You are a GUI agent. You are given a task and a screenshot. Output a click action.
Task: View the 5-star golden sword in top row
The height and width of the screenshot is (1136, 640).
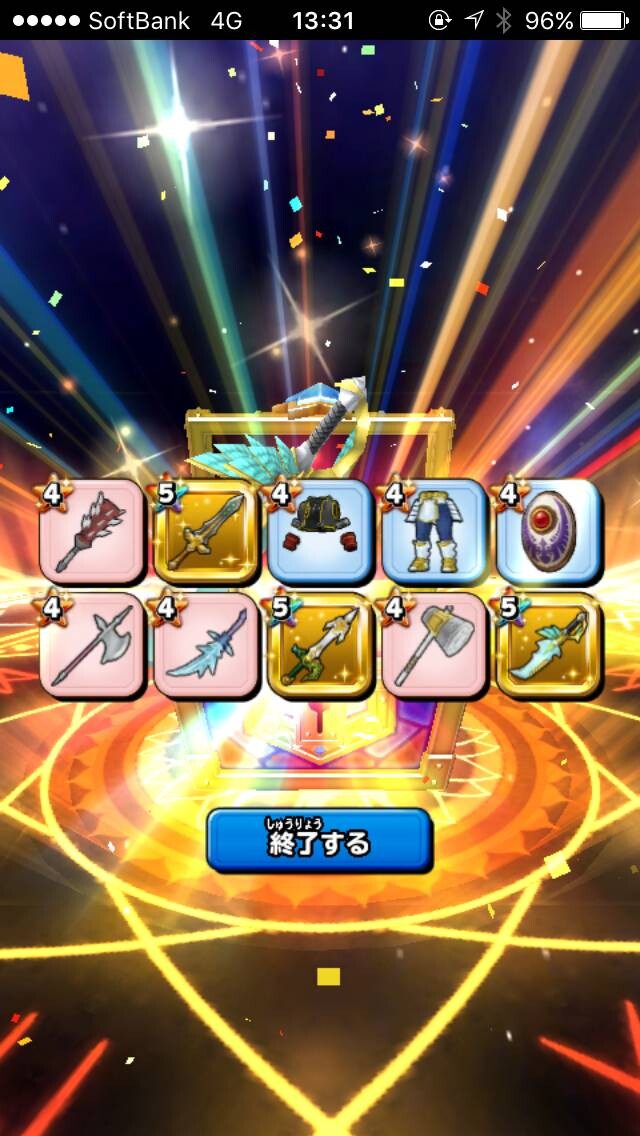point(207,531)
